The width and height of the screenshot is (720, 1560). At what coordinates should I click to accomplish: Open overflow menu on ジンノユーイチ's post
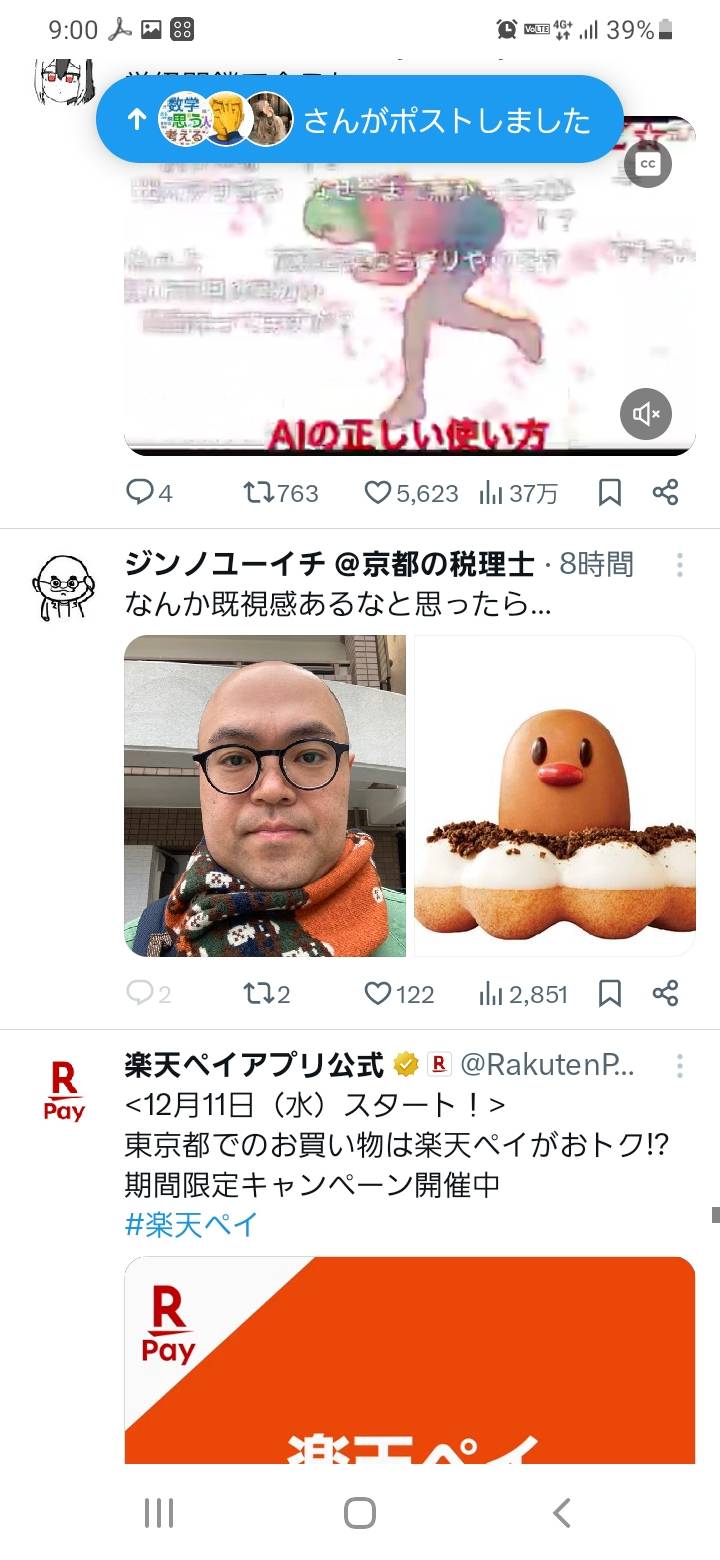(679, 565)
